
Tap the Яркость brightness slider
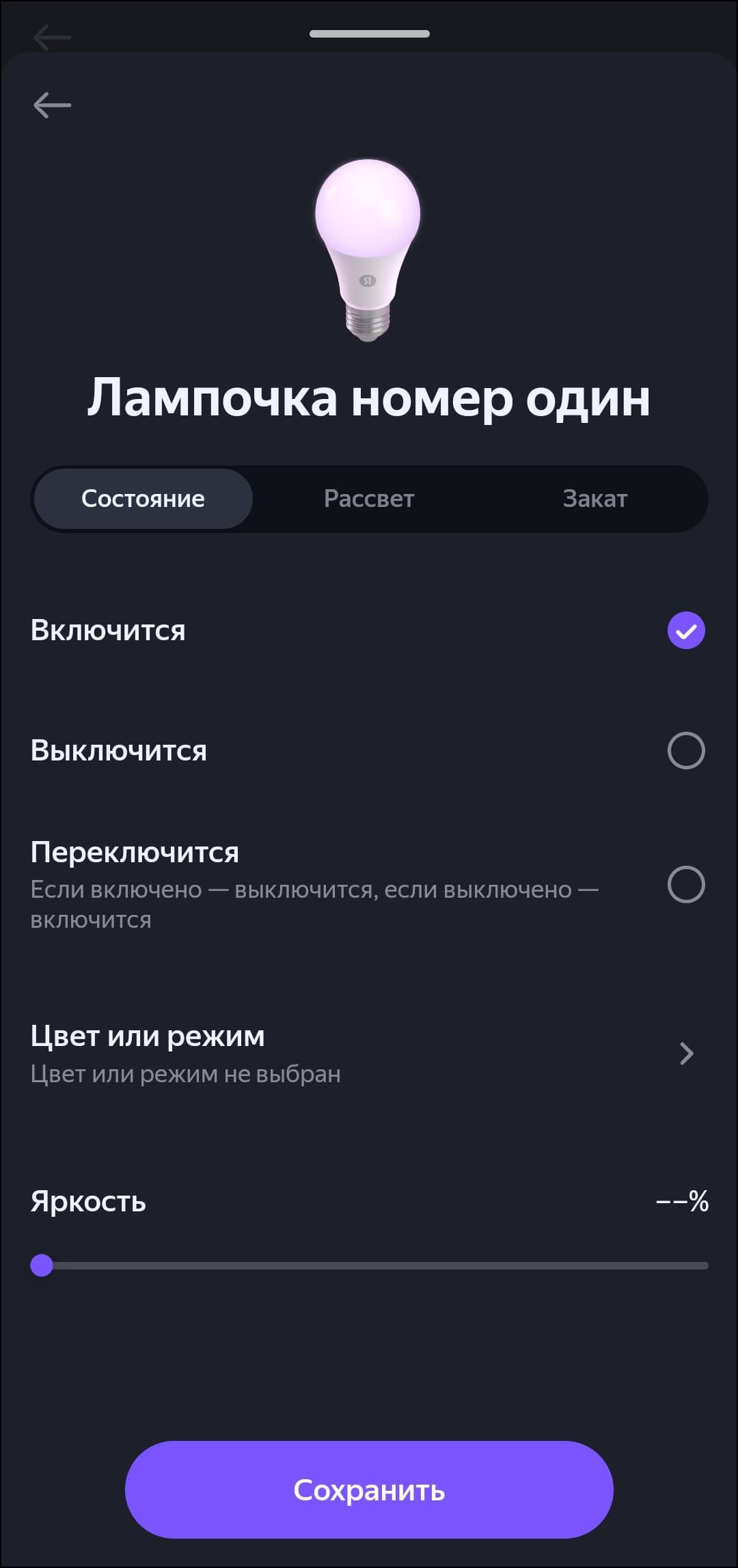point(369,1265)
